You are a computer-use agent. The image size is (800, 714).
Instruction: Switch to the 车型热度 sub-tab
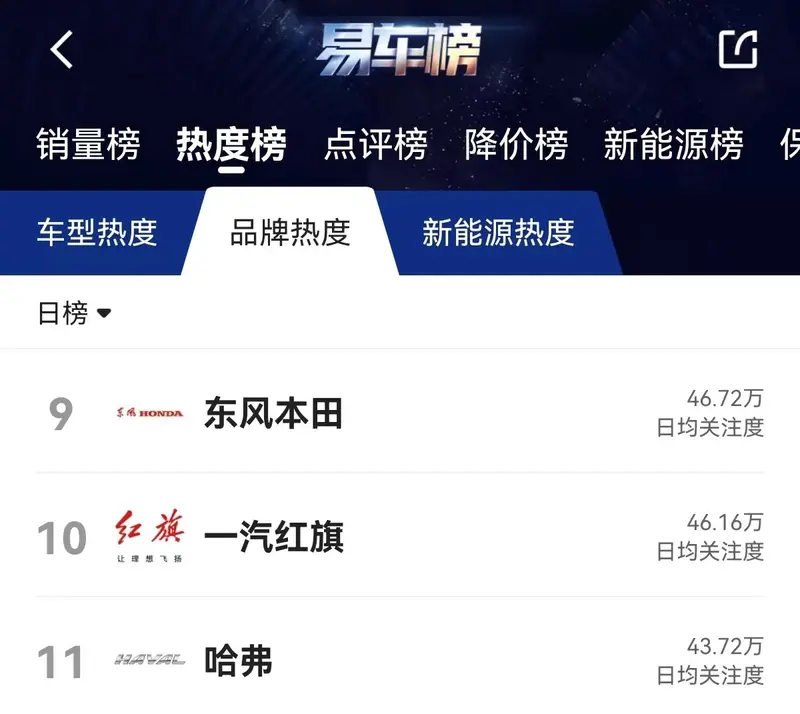click(97, 232)
